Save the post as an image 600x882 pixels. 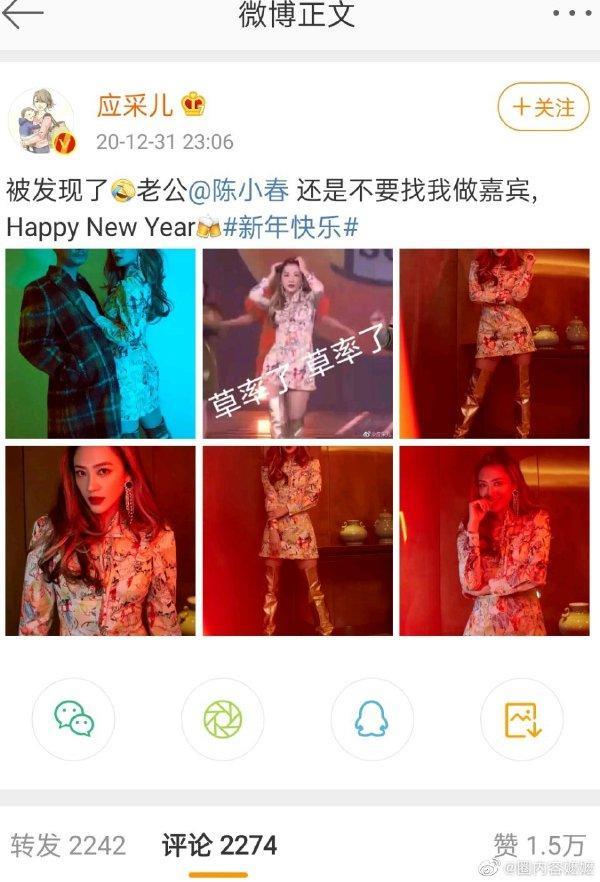(x=521, y=719)
